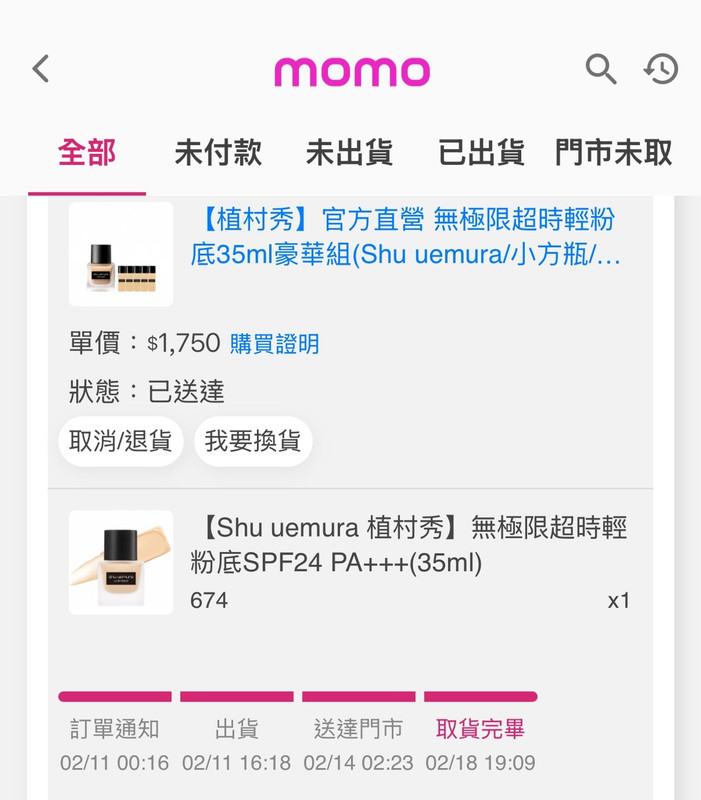
Task: Open the browsing history clock icon
Action: 661,69
